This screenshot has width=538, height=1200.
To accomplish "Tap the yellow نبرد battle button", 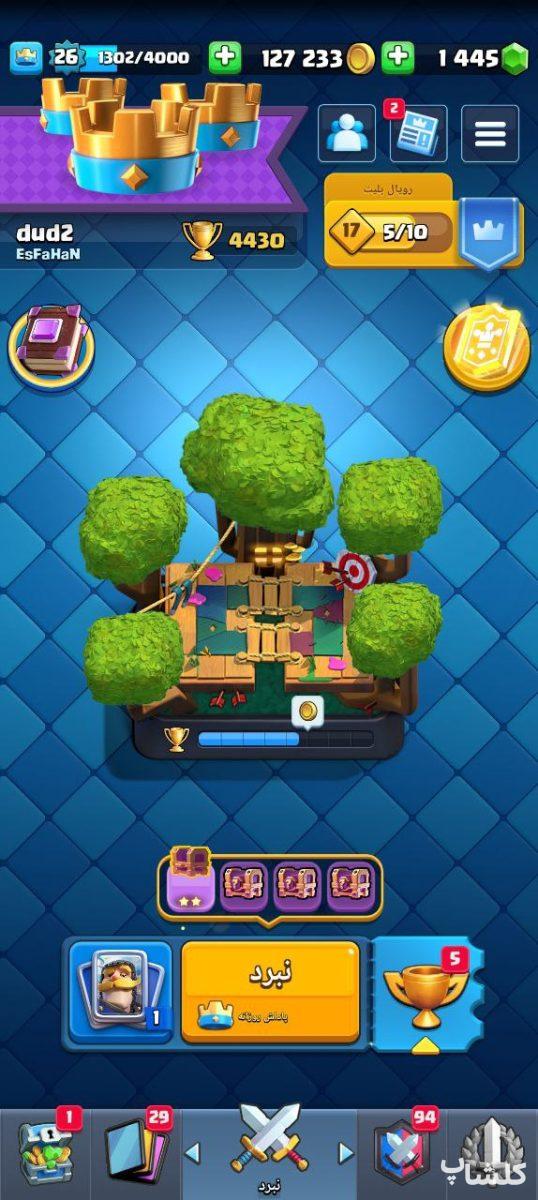I will (270, 990).
